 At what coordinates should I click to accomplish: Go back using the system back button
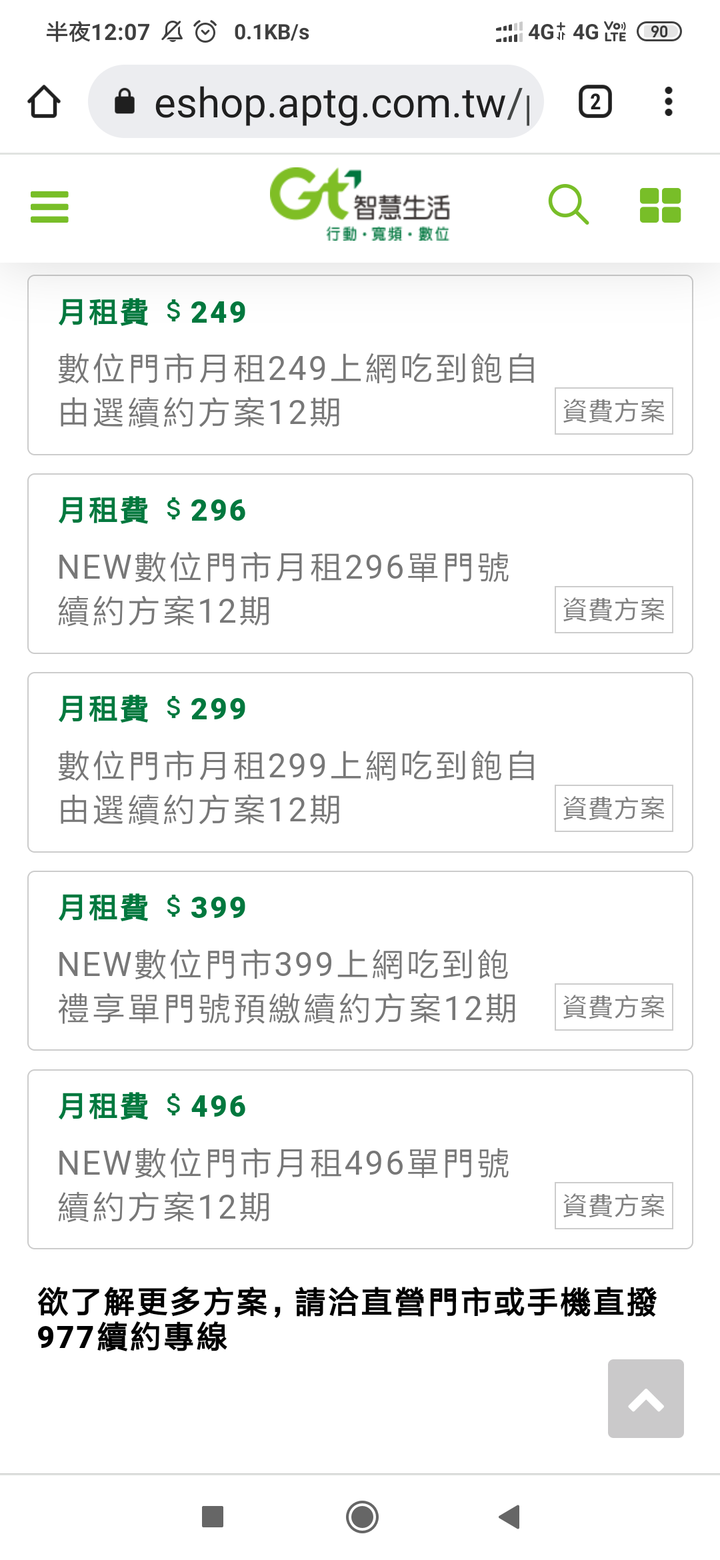tap(510, 1517)
